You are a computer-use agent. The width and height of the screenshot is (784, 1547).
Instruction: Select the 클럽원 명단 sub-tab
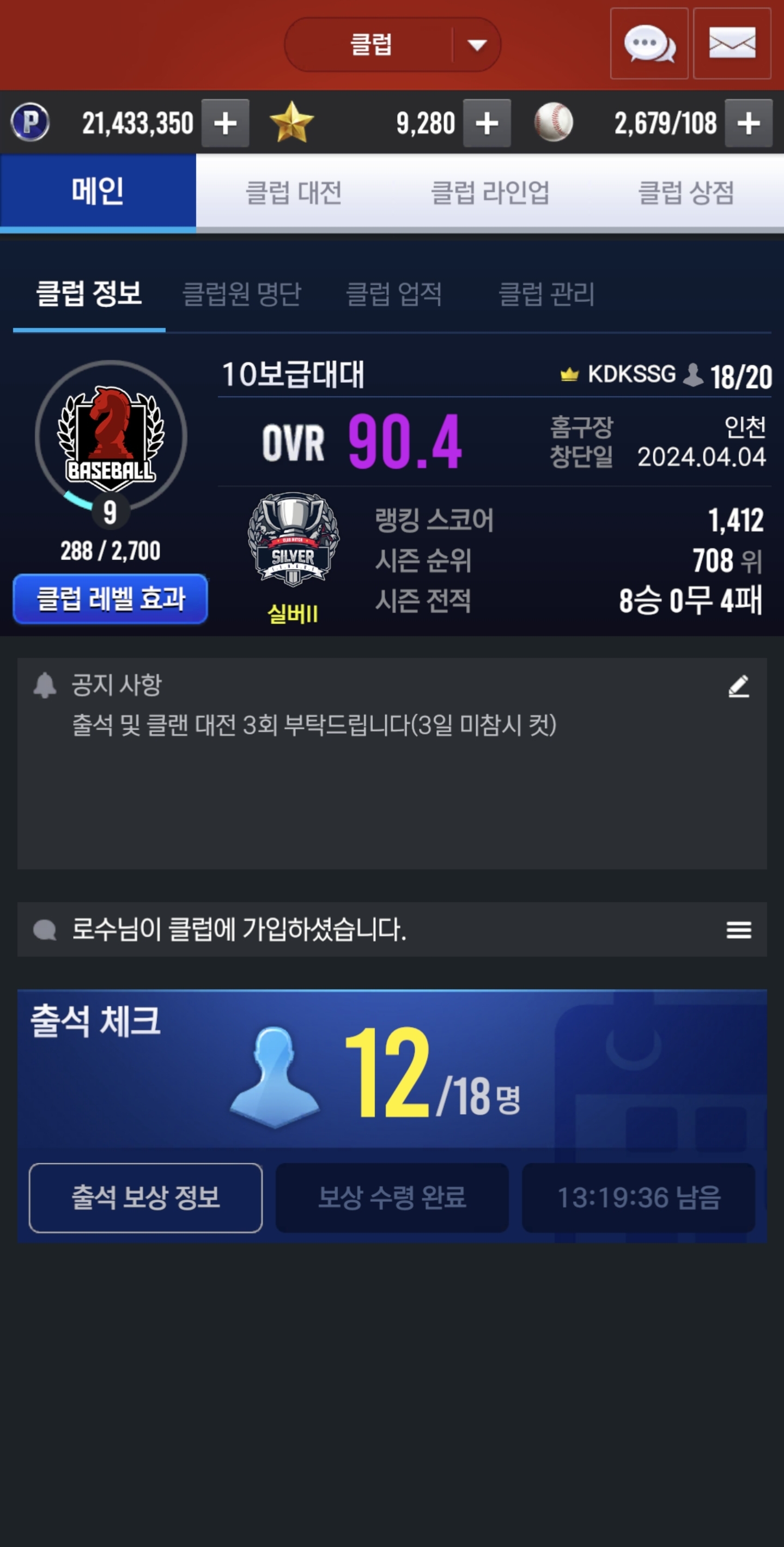click(241, 294)
